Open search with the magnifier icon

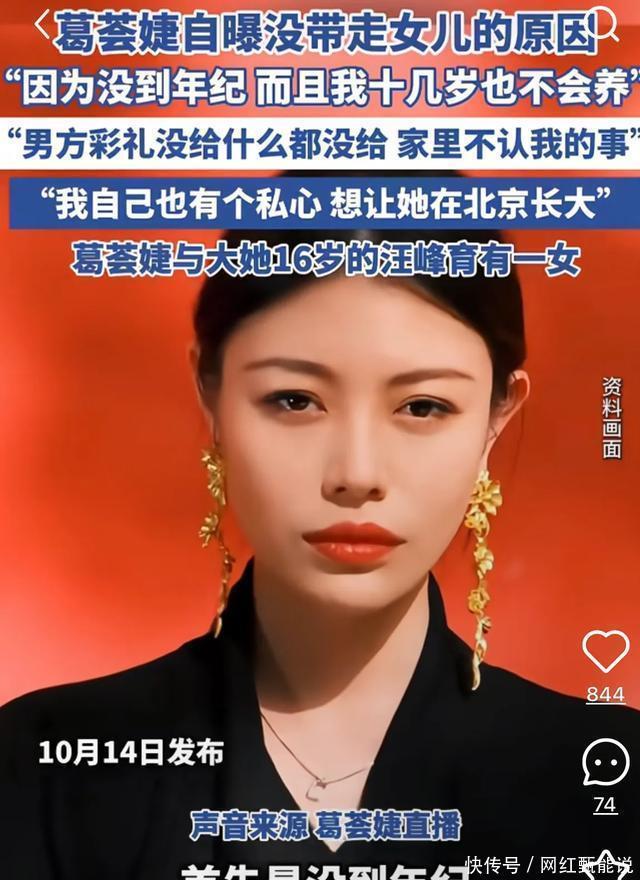[603, 22]
